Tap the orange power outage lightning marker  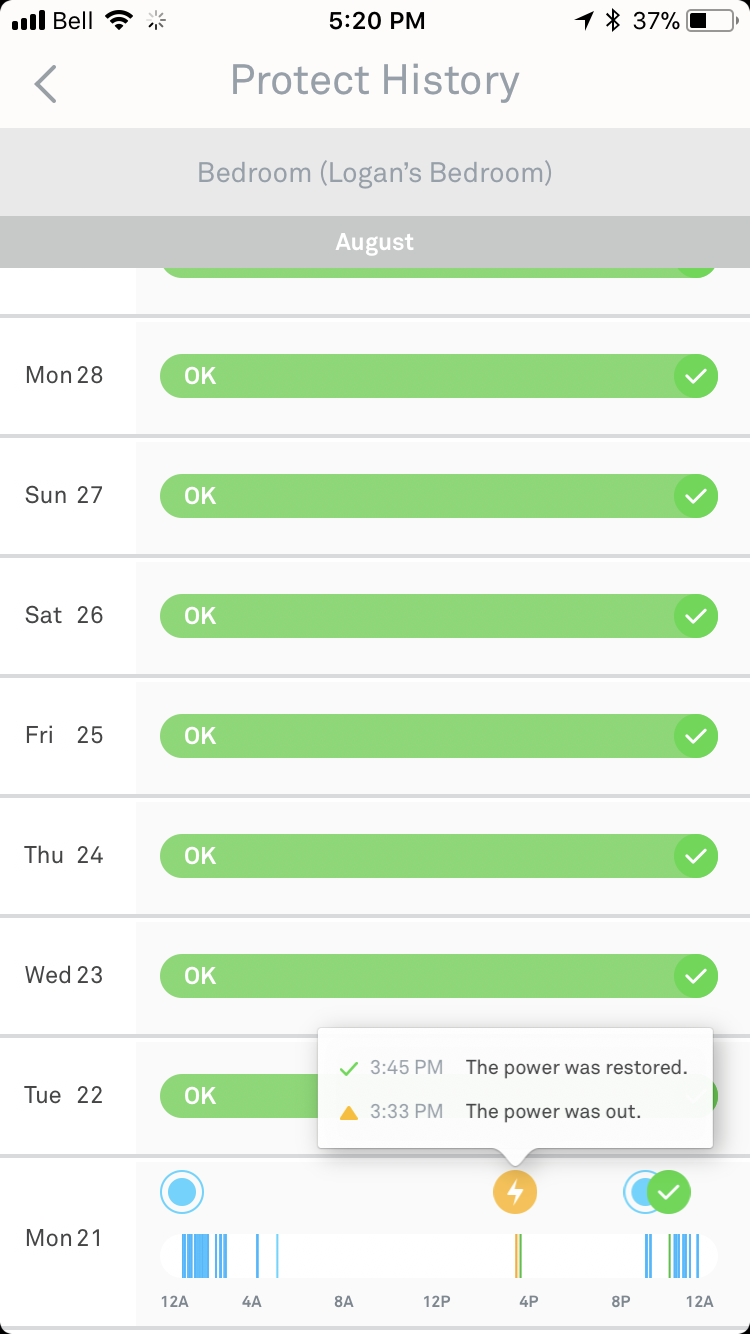coord(515,1192)
